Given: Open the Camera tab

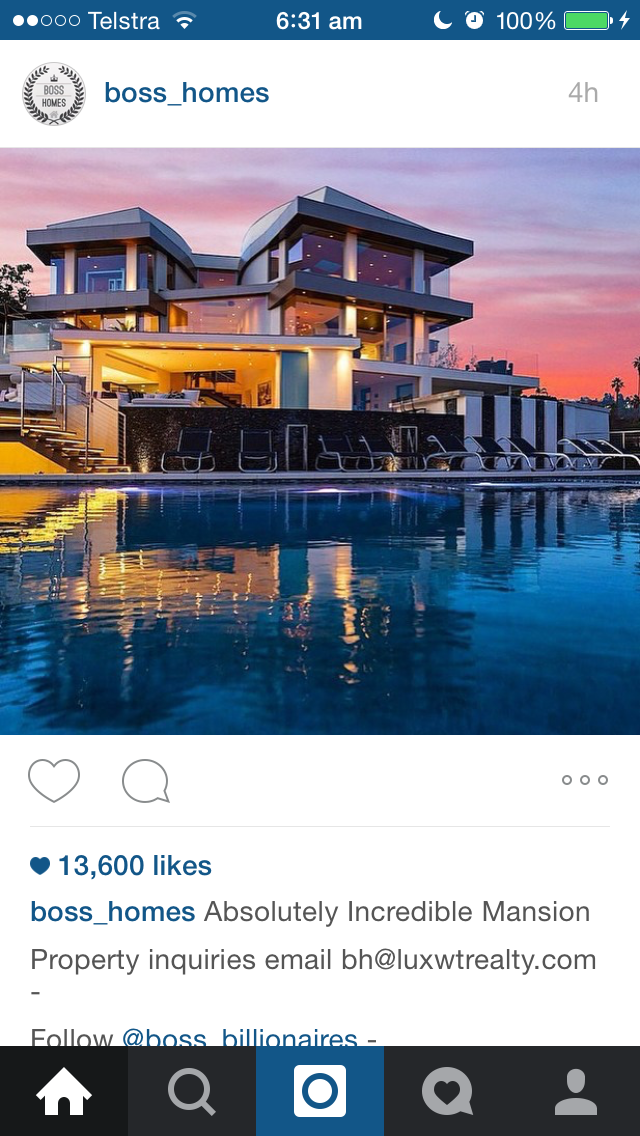Looking at the screenshot, I should pos(320,1091).
